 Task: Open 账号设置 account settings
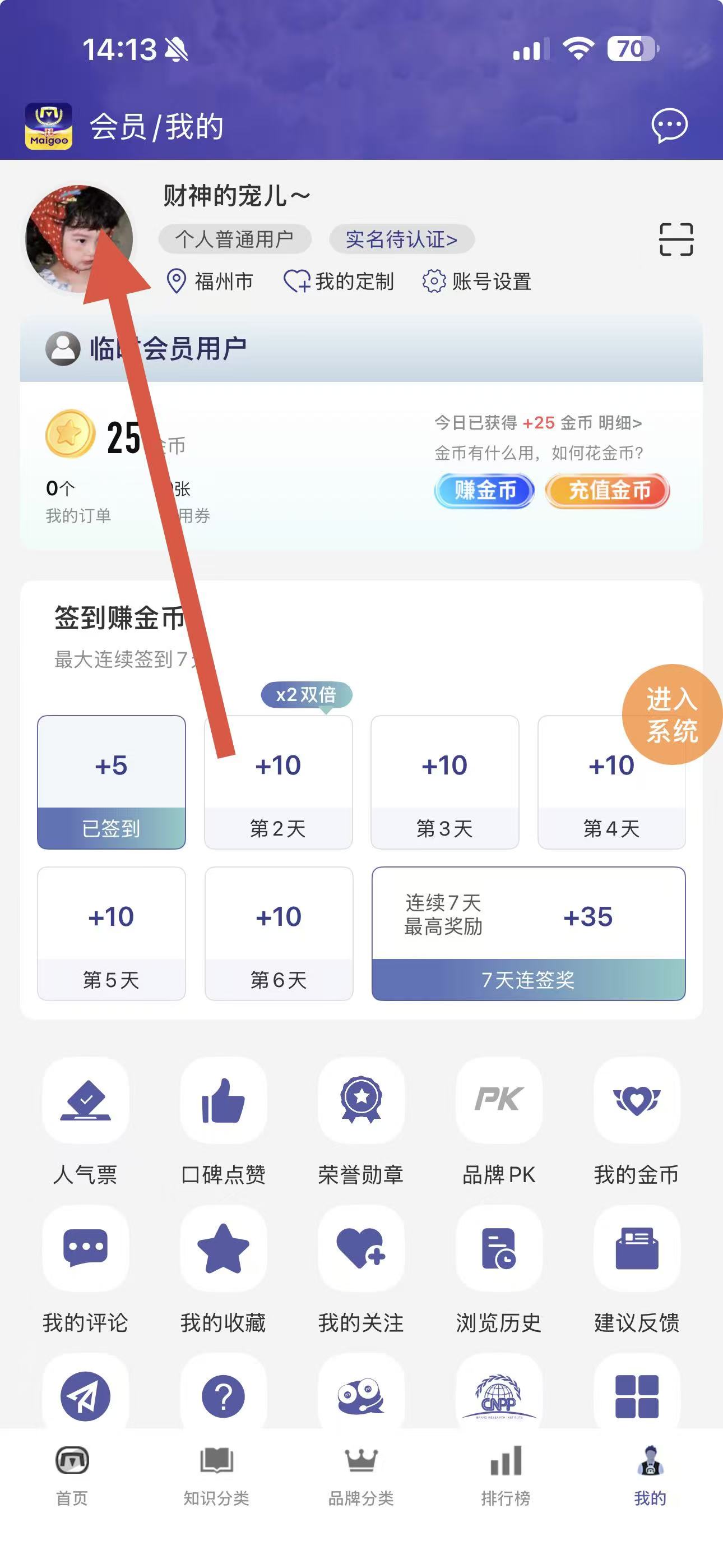click(x=477, y=282)
